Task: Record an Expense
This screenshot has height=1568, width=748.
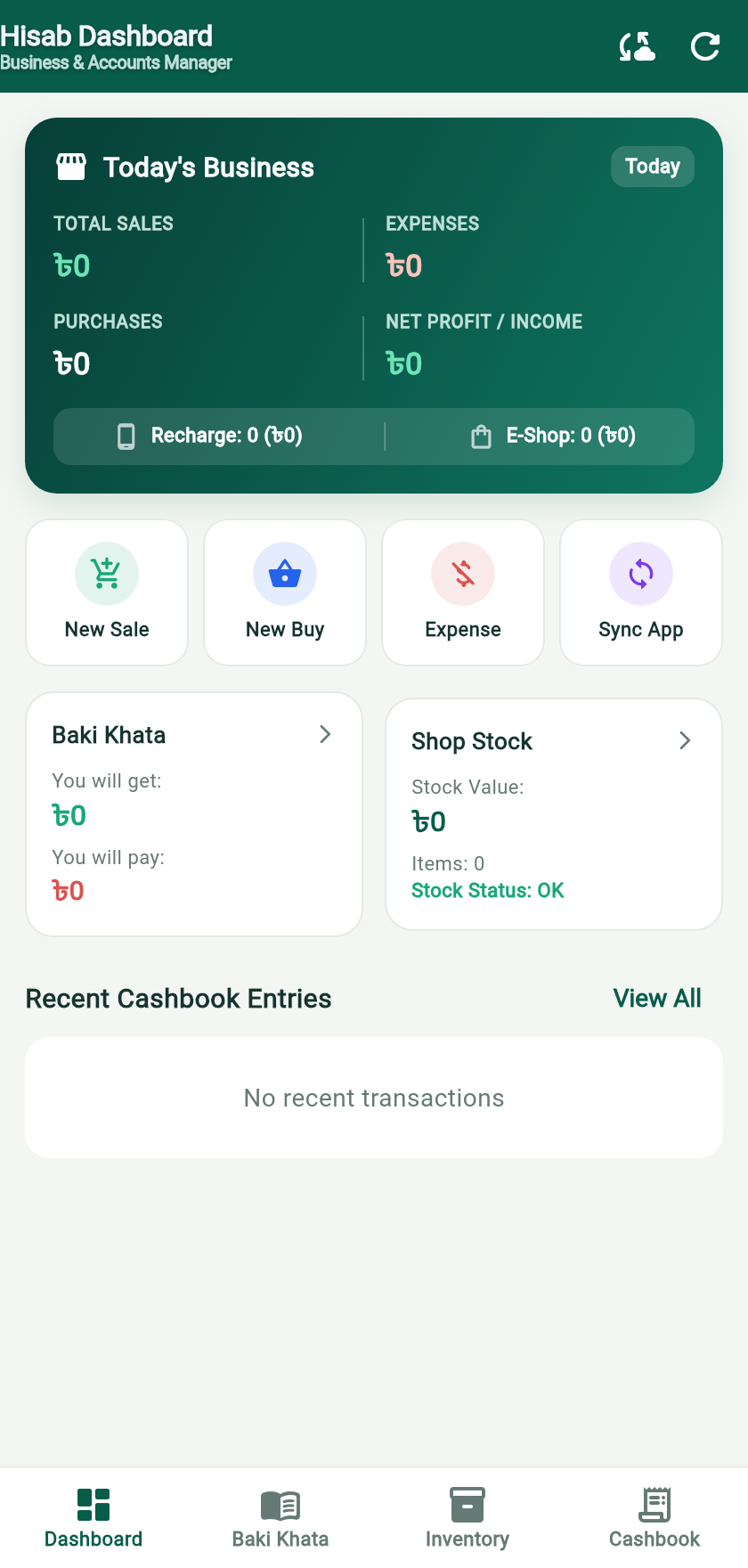Action: (x=463, y=592)
